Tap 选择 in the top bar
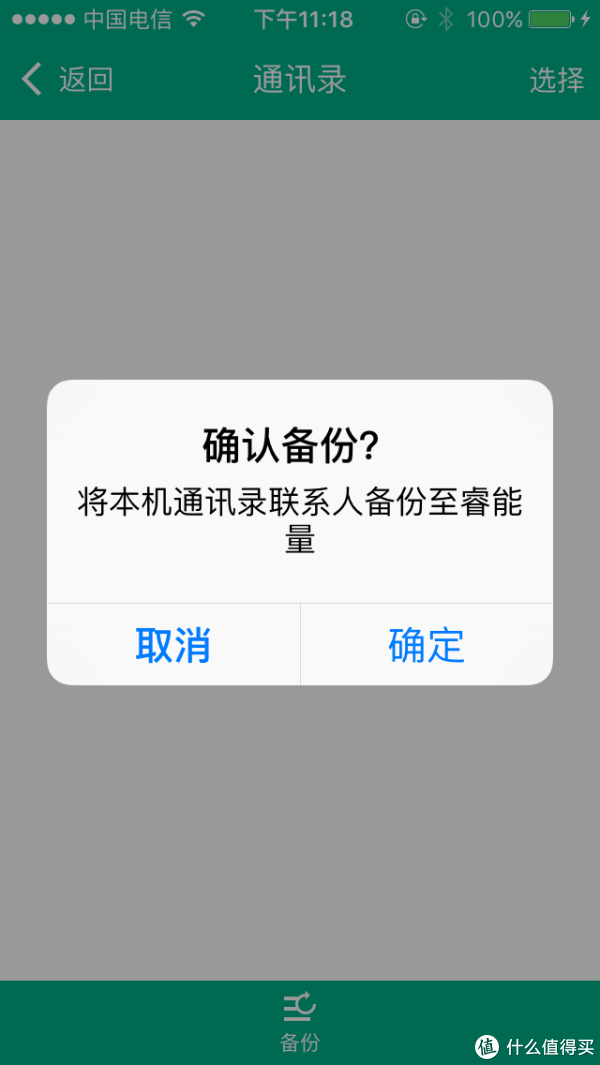 tap(557, 79)
